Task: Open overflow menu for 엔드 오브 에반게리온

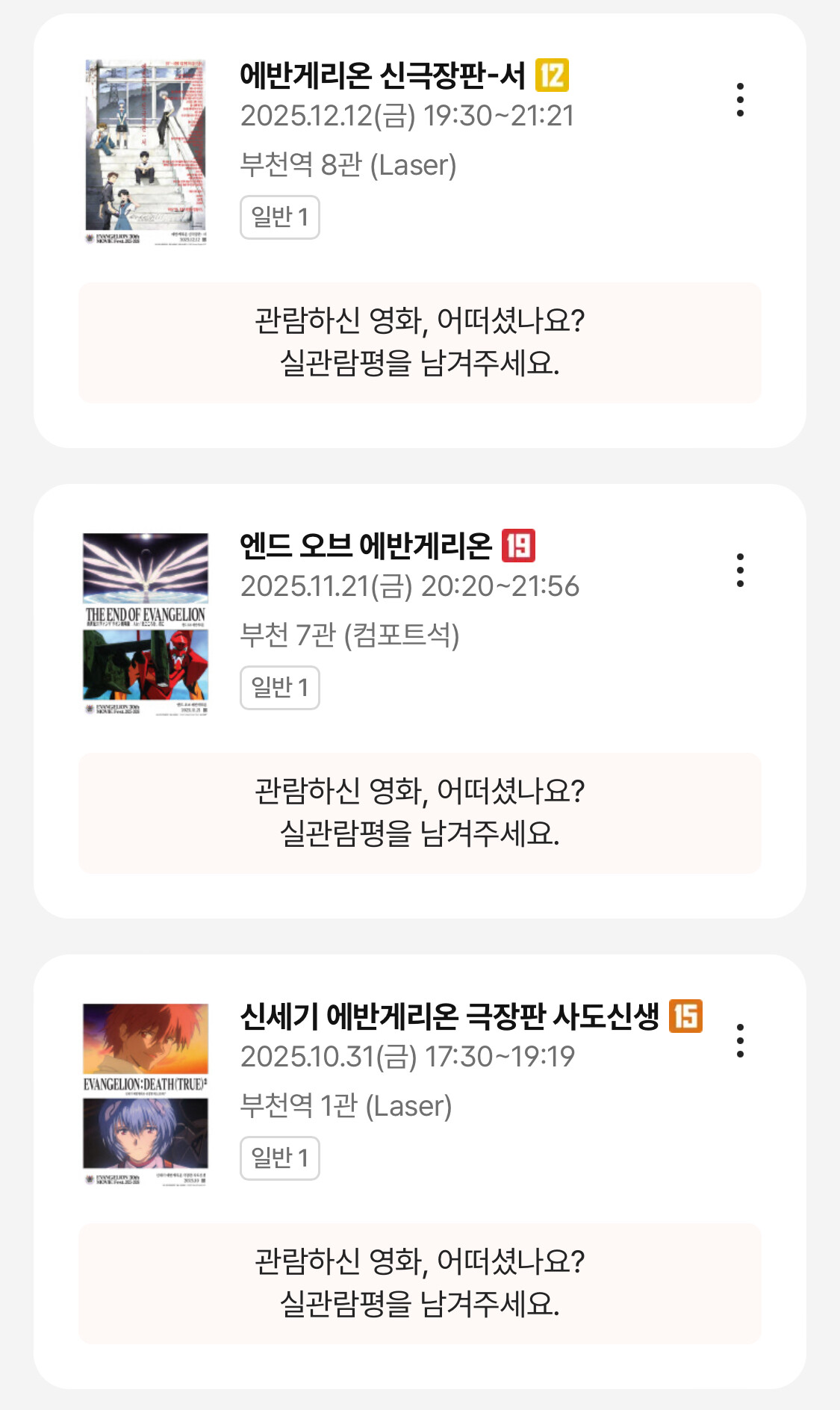Action: [x=739, y=571]
